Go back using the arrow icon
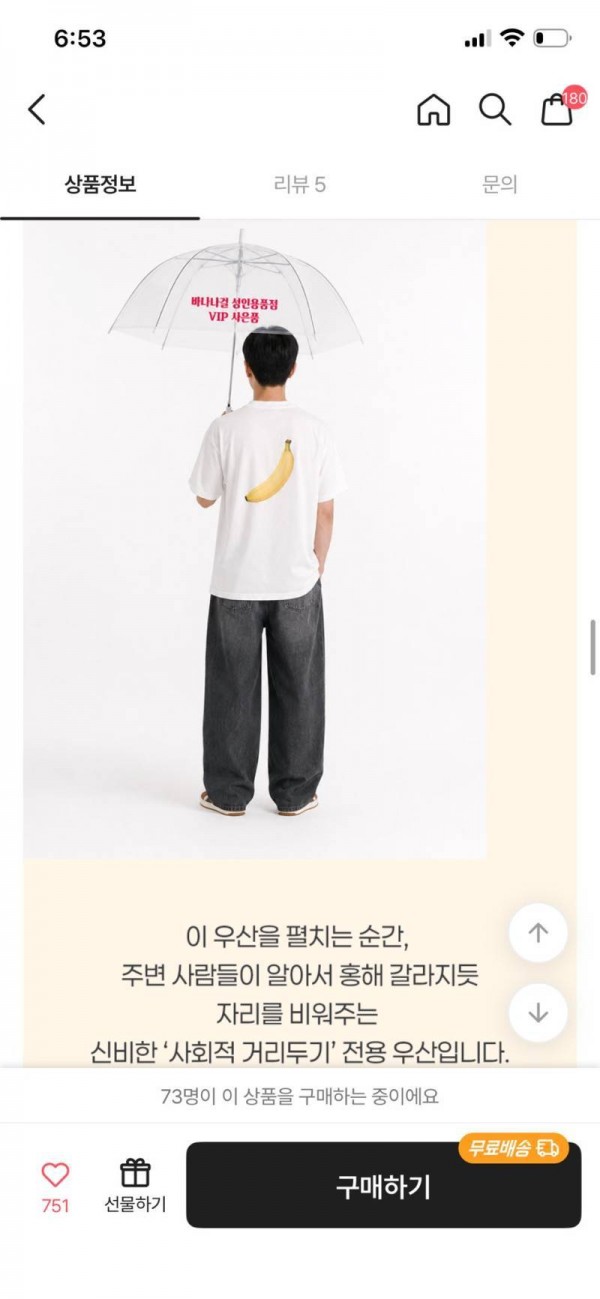Viewport: 600px width, 1299px height. (x=37, y=109)
